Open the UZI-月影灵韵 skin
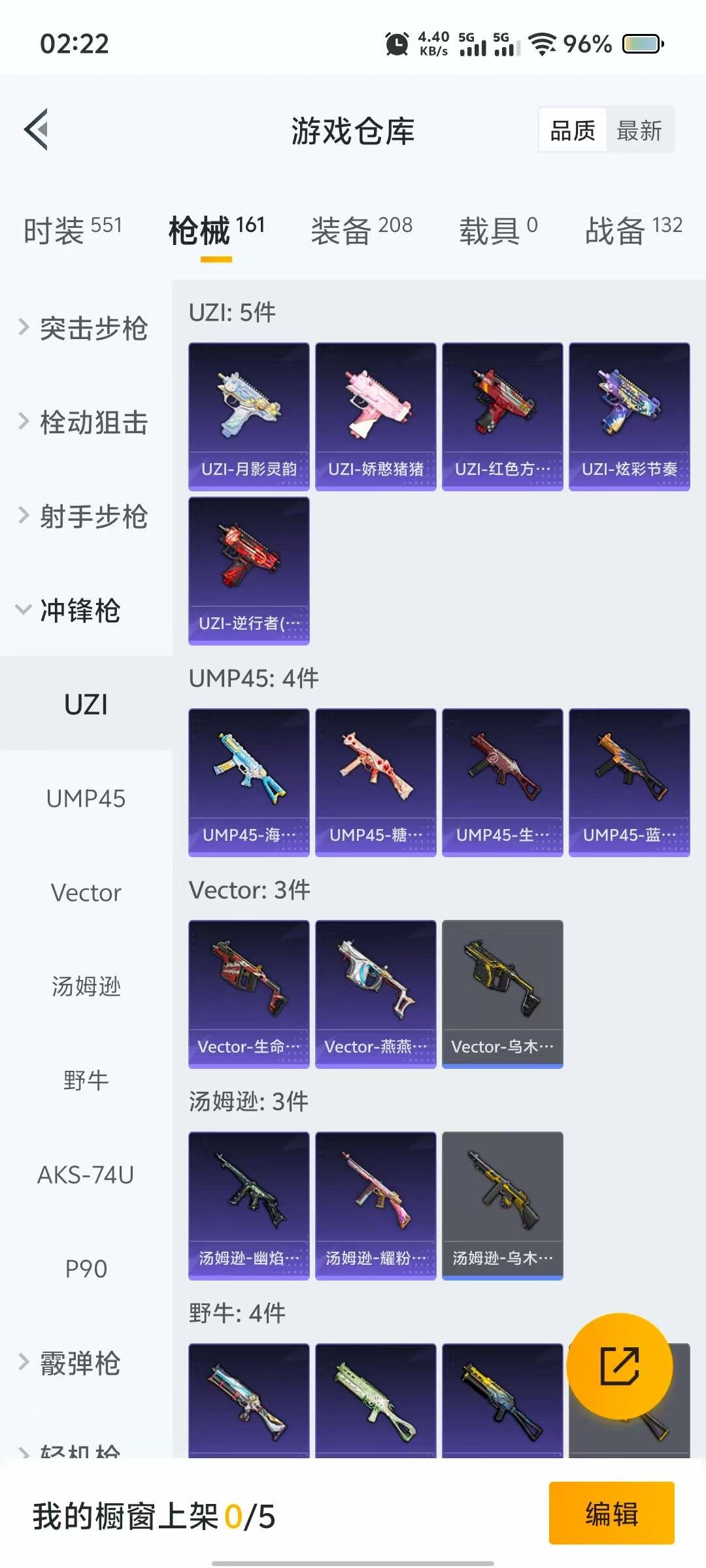This screenshot has width=706, height=1568. tap(249, 417)
